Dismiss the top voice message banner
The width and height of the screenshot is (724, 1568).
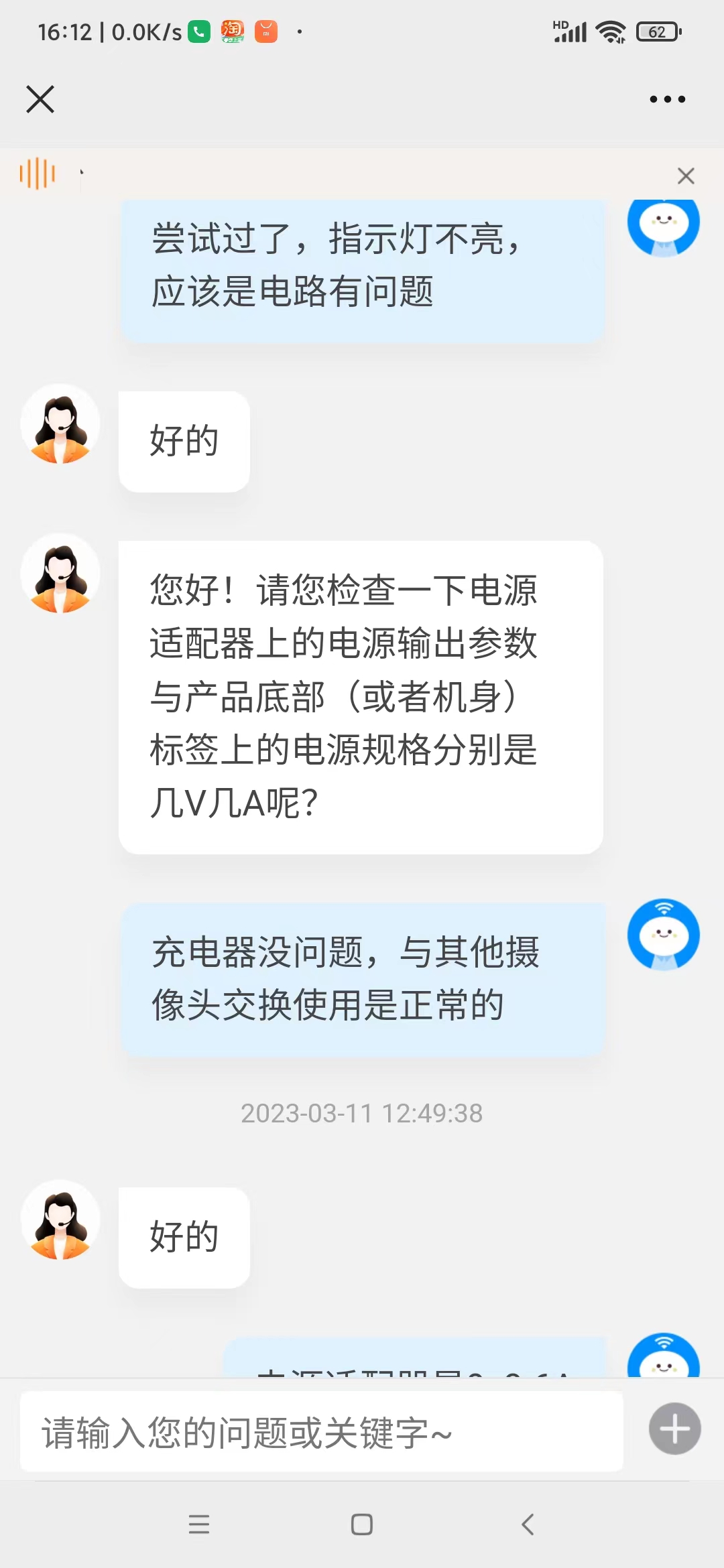coord(686,176)
